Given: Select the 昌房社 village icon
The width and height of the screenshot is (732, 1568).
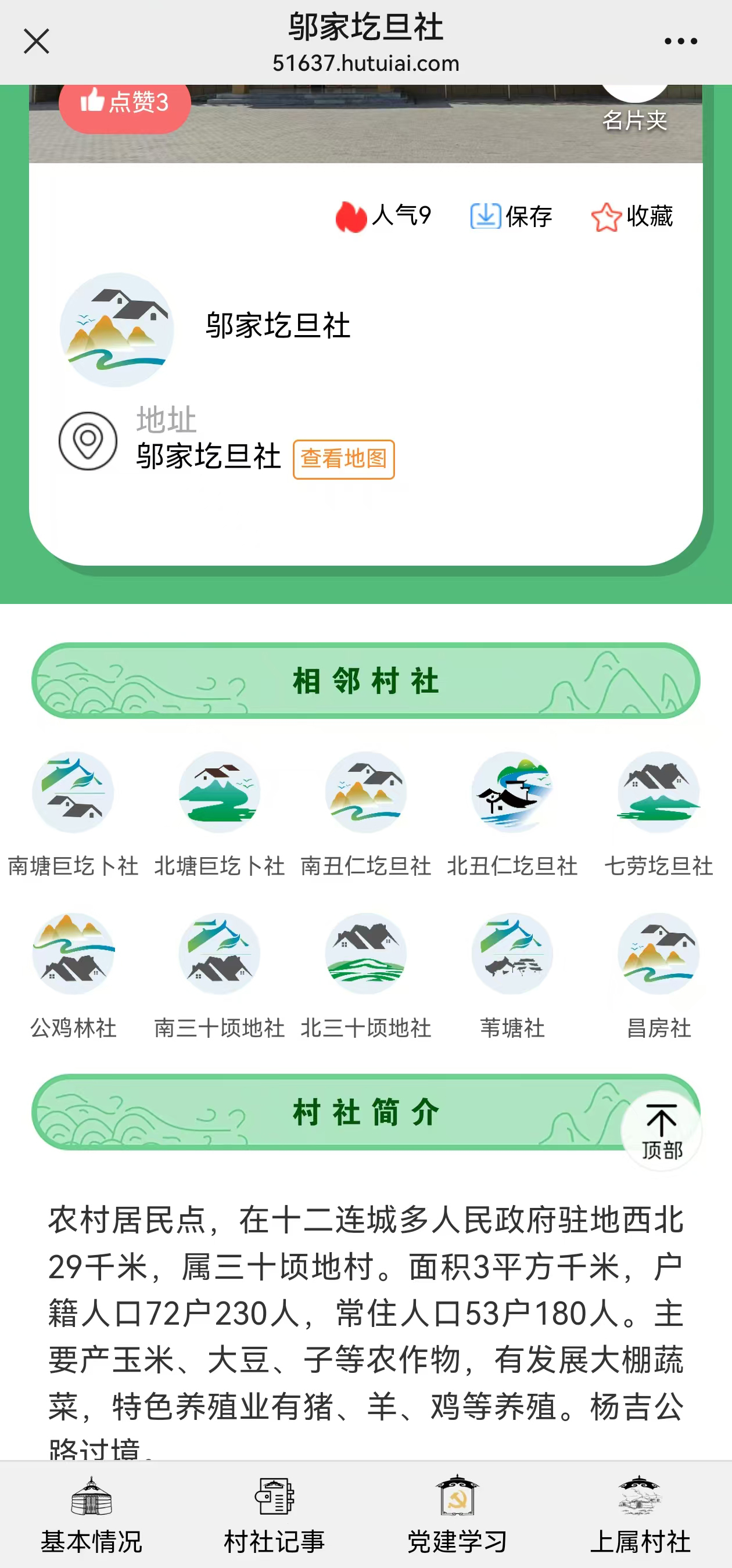Looking at the screenshot, I should 658,954.
